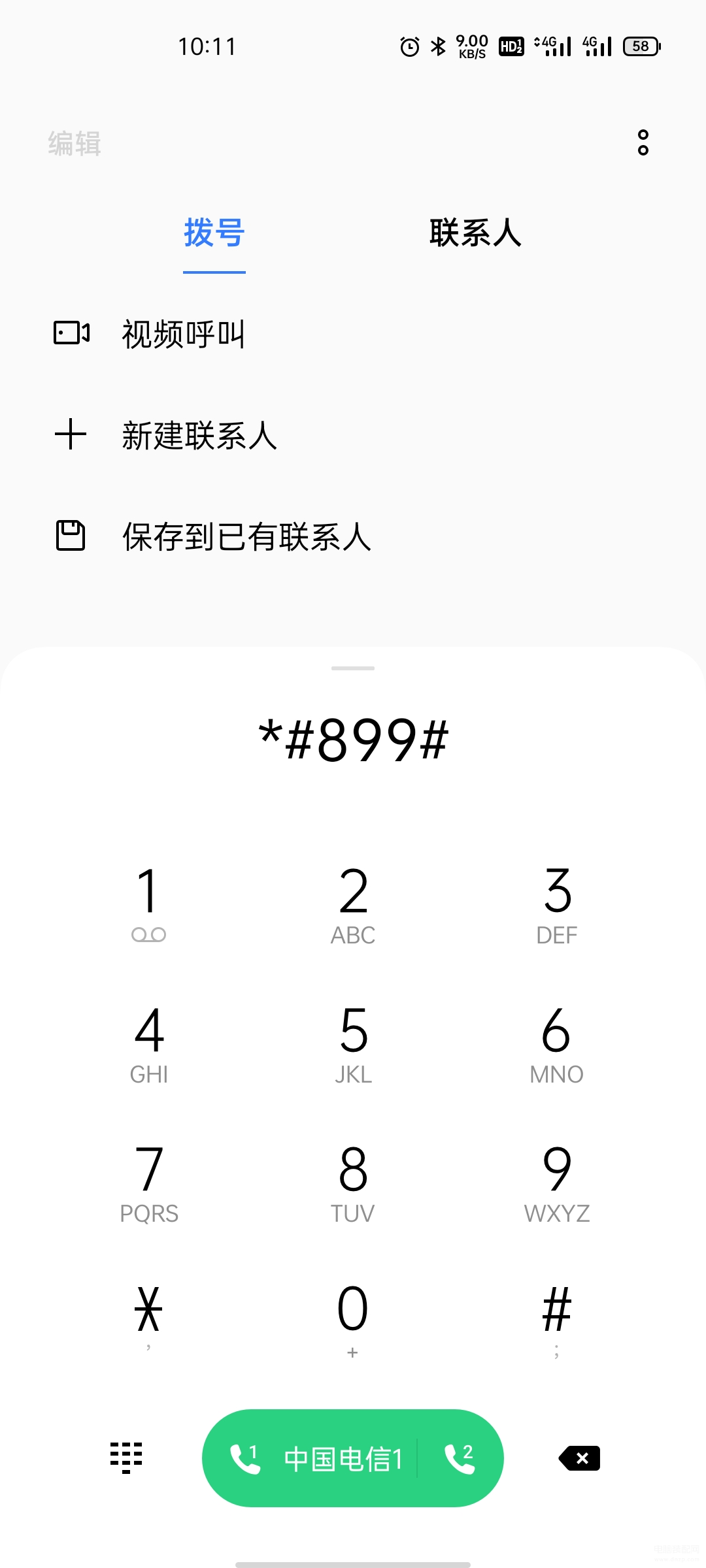706x1568 pixels.
Task: Tap digit 1 voicemail key
Action: pyautogui.click(x=149, y=905)
